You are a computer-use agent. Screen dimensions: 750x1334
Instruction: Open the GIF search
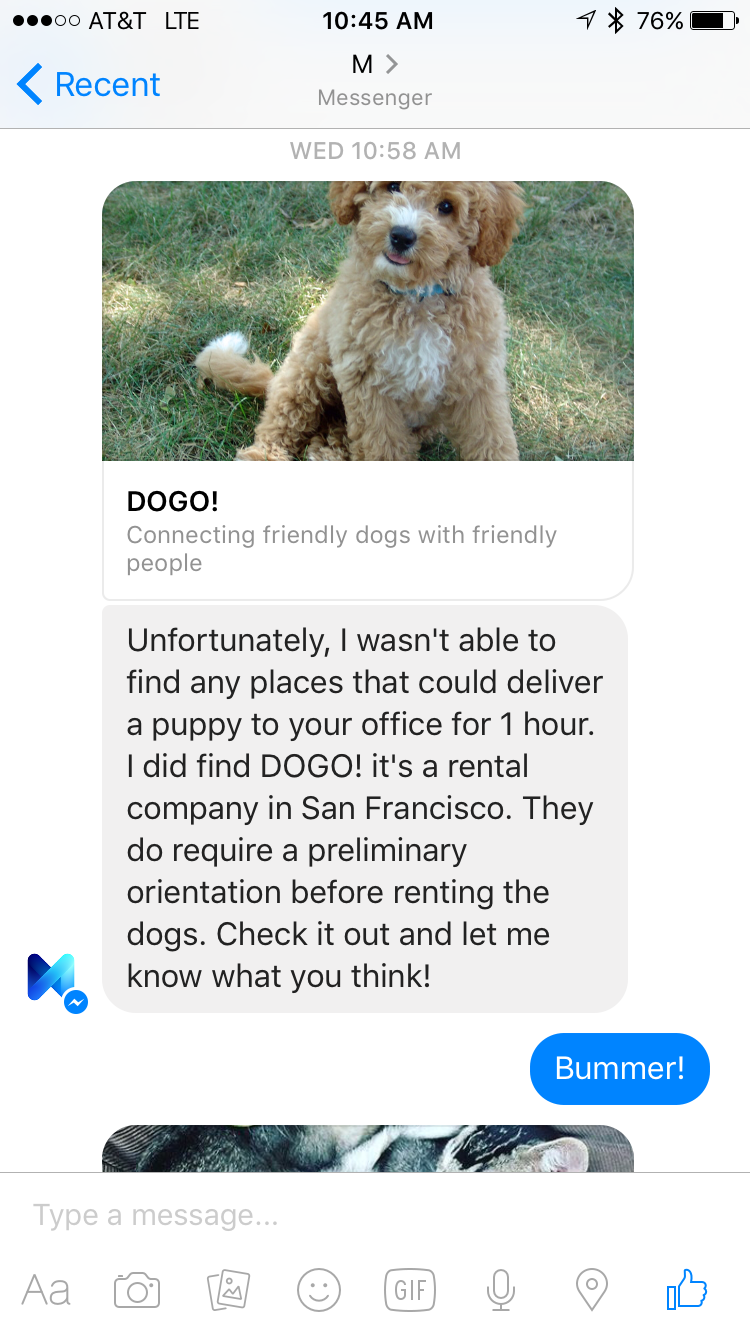(x=410, y=1290)
